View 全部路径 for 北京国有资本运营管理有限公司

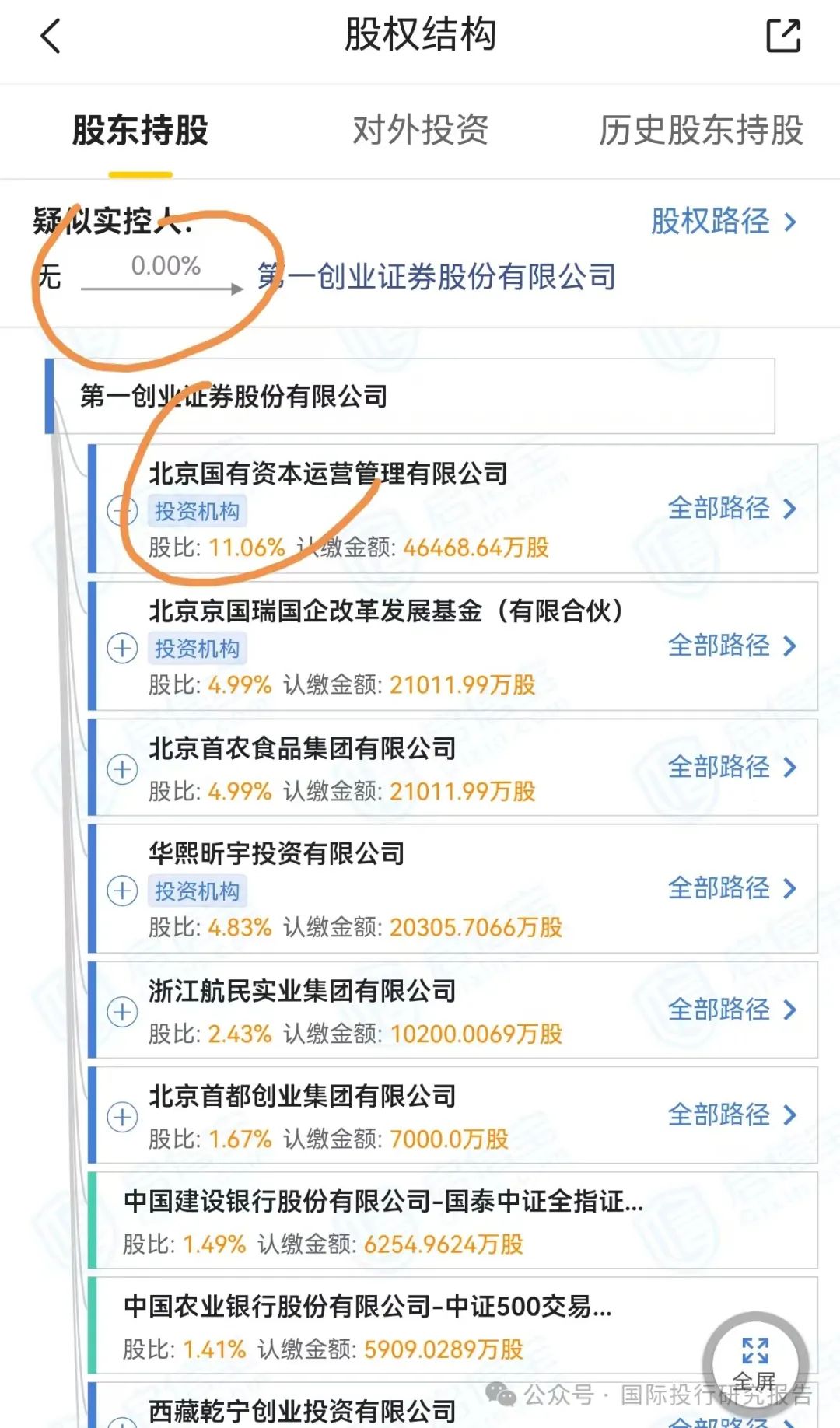click(x=732, y=509)
